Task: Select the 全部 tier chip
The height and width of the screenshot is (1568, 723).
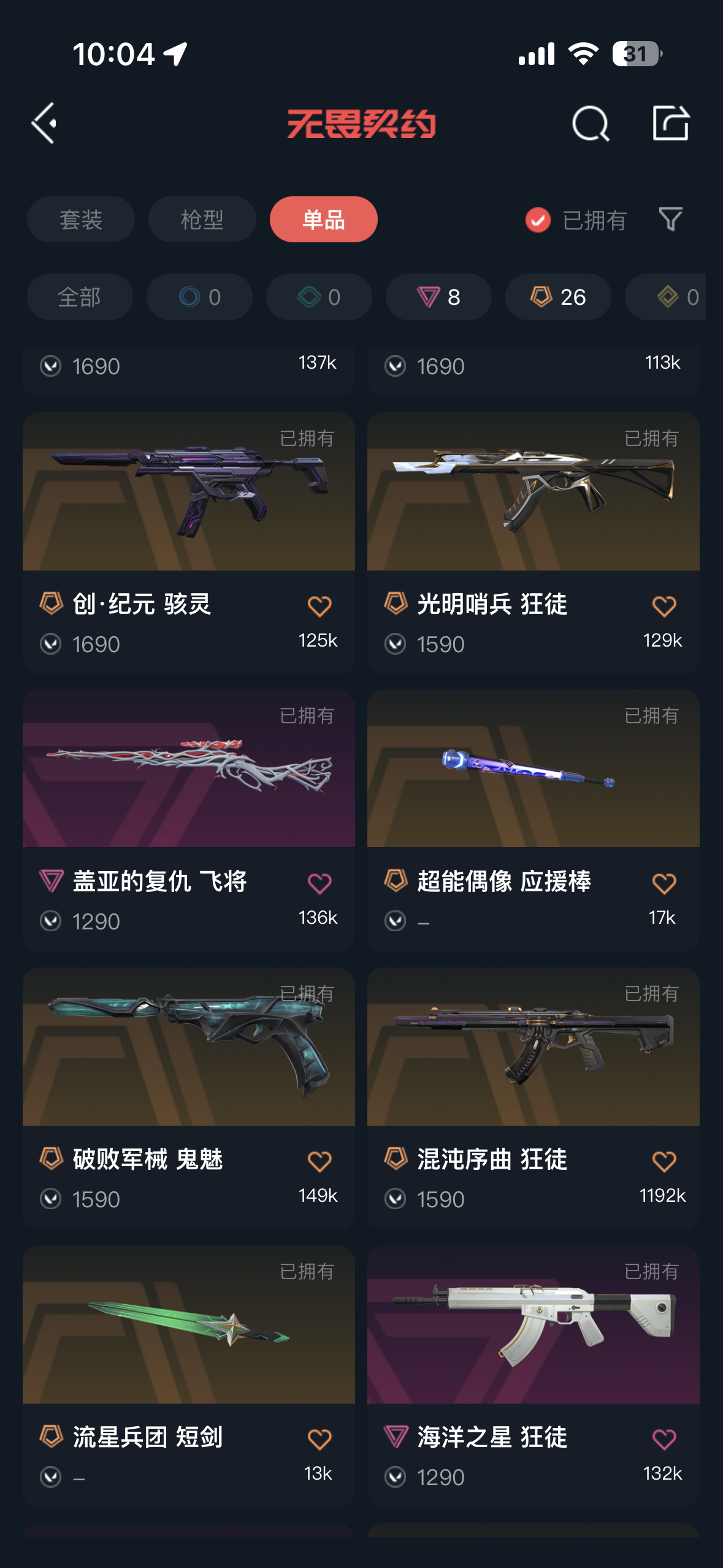Action: click(80, 298)
